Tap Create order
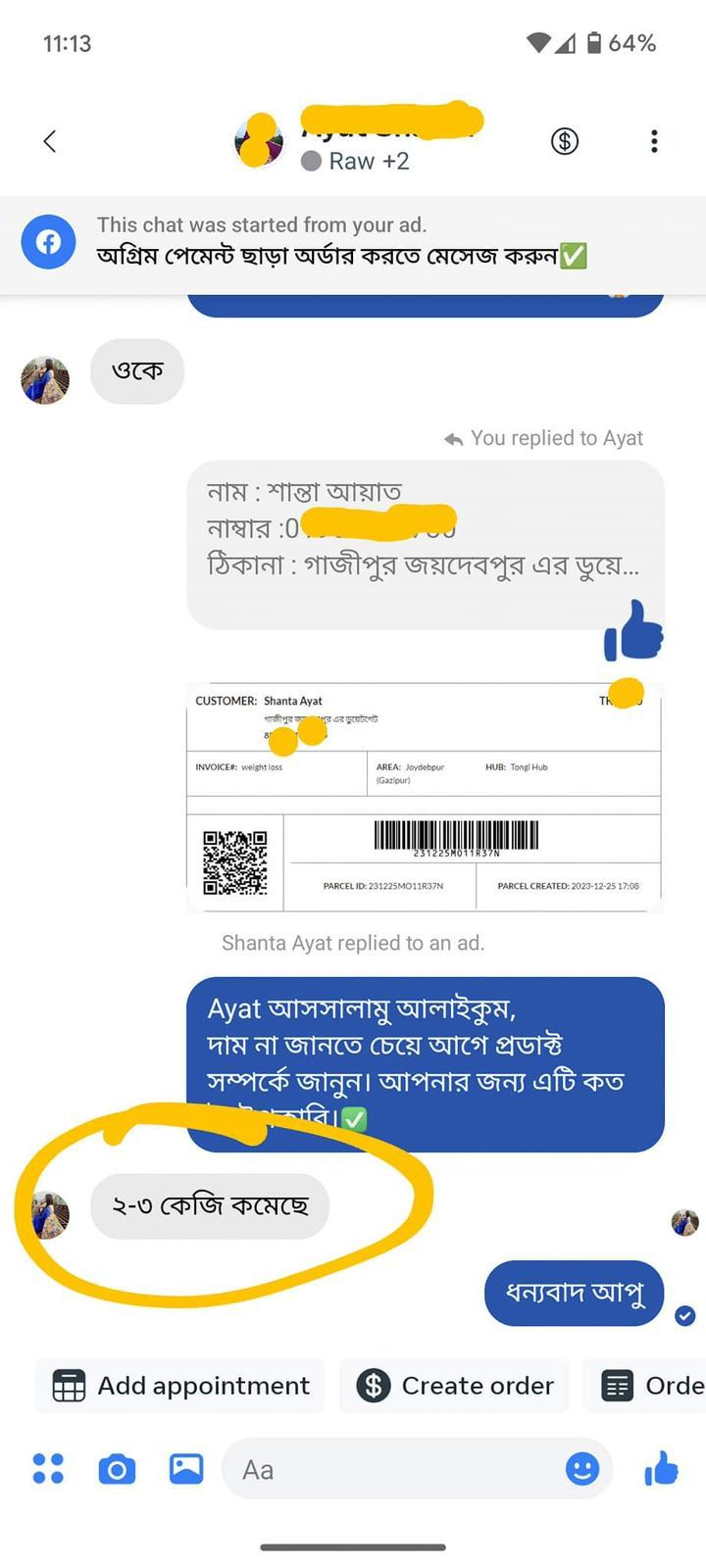Screen dimensions: 706x1568 click(455, 1386)
